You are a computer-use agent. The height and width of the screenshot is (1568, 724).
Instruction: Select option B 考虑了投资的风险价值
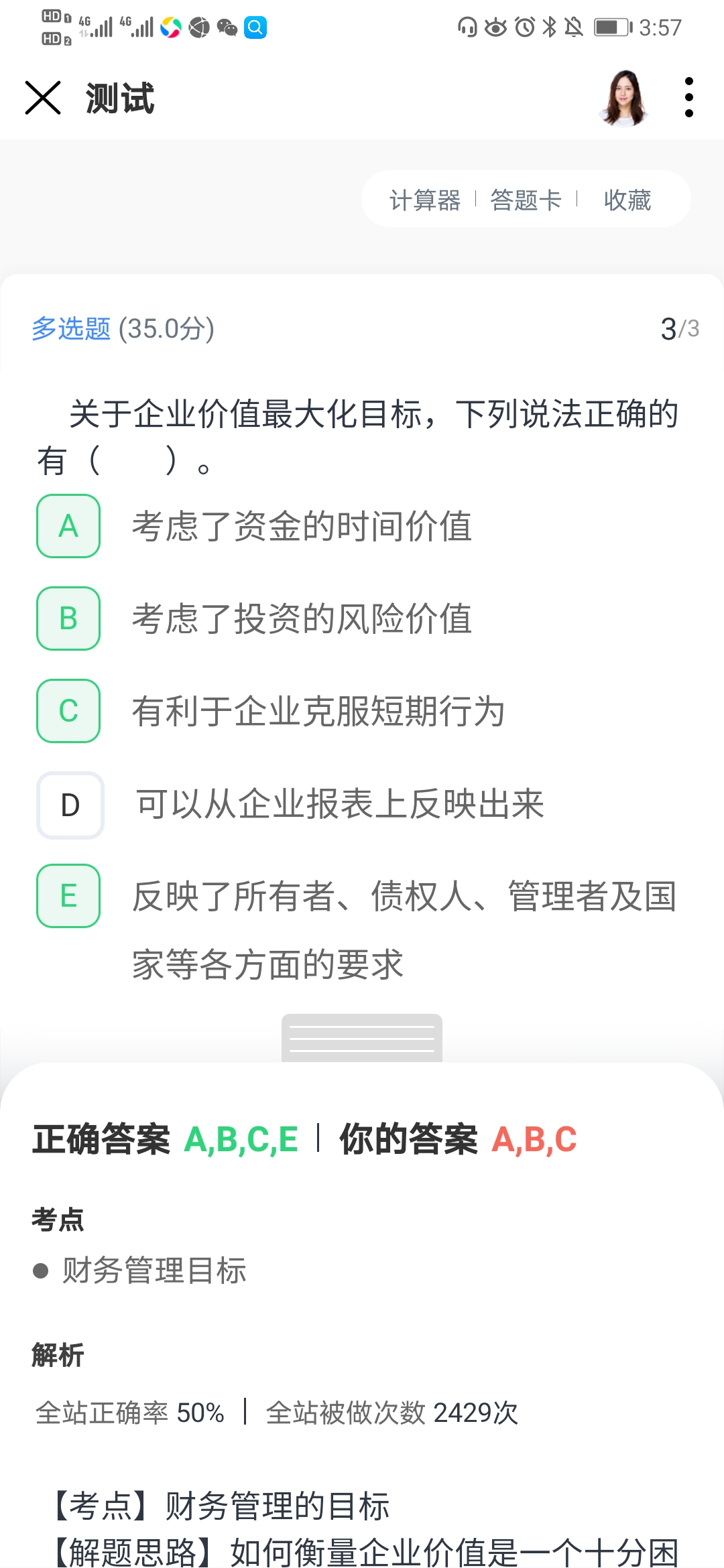[68, 618]
